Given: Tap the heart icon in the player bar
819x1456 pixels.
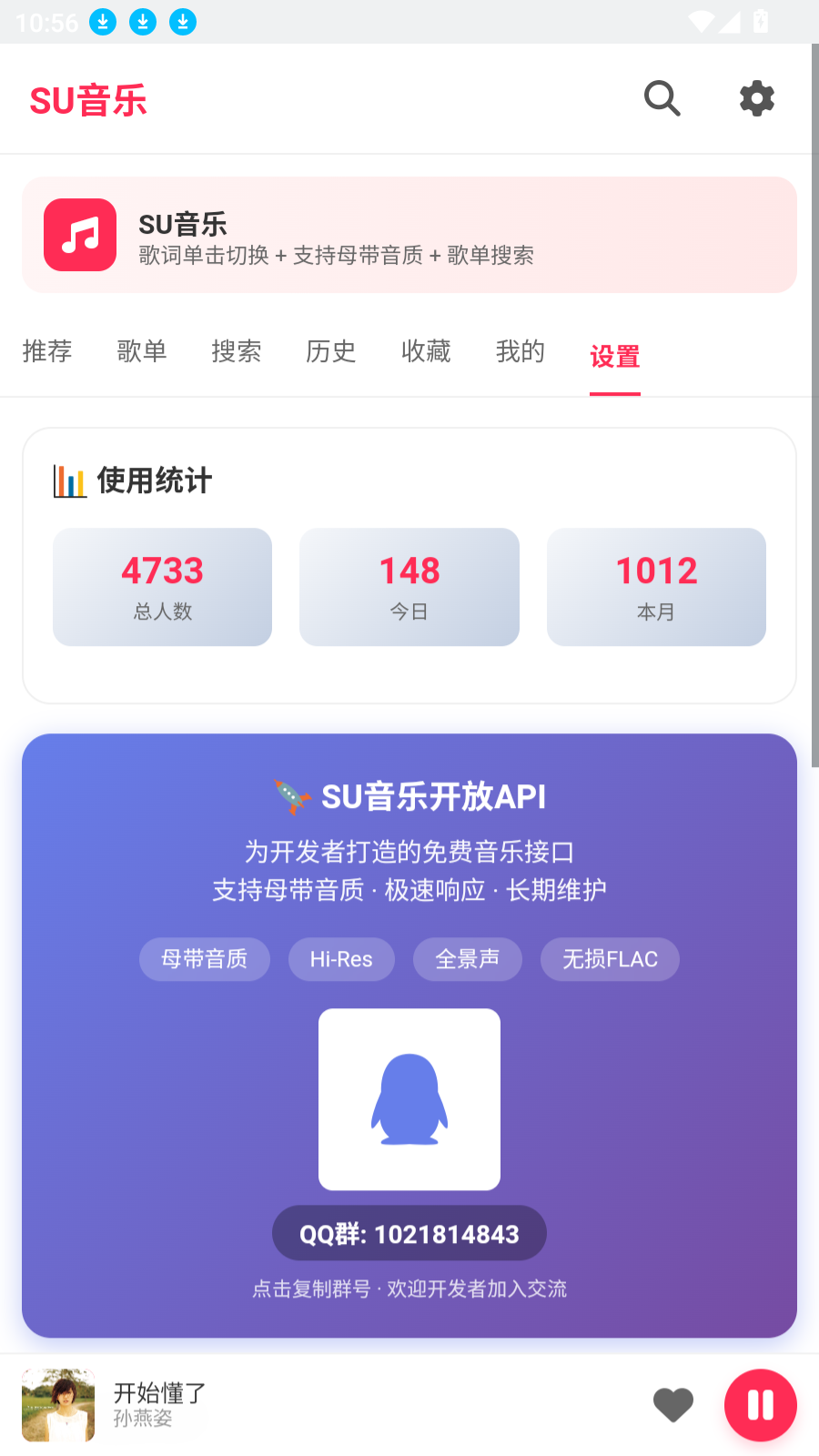Looking at the screenshot, I should 673,1404.
